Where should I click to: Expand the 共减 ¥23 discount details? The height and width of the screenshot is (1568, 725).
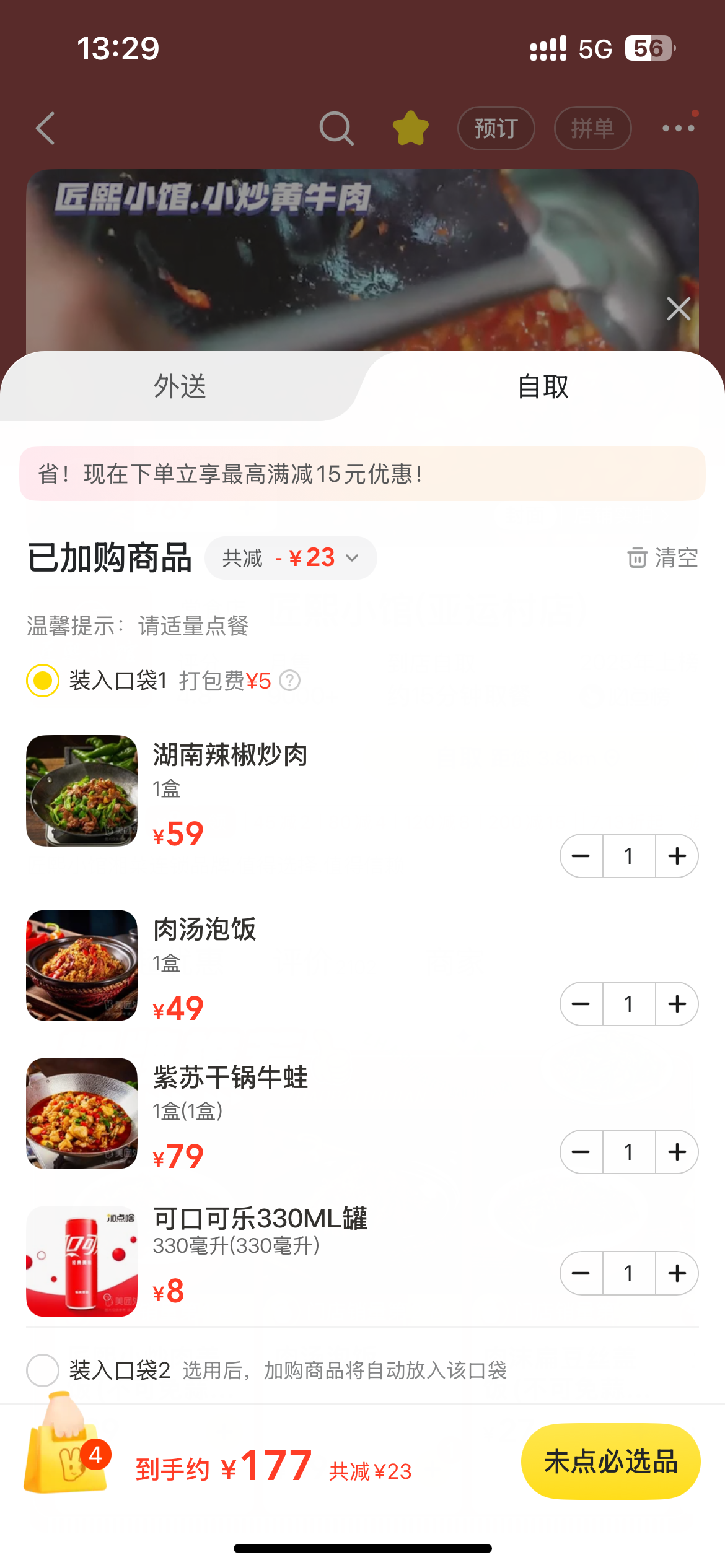[x=291, y=558]
